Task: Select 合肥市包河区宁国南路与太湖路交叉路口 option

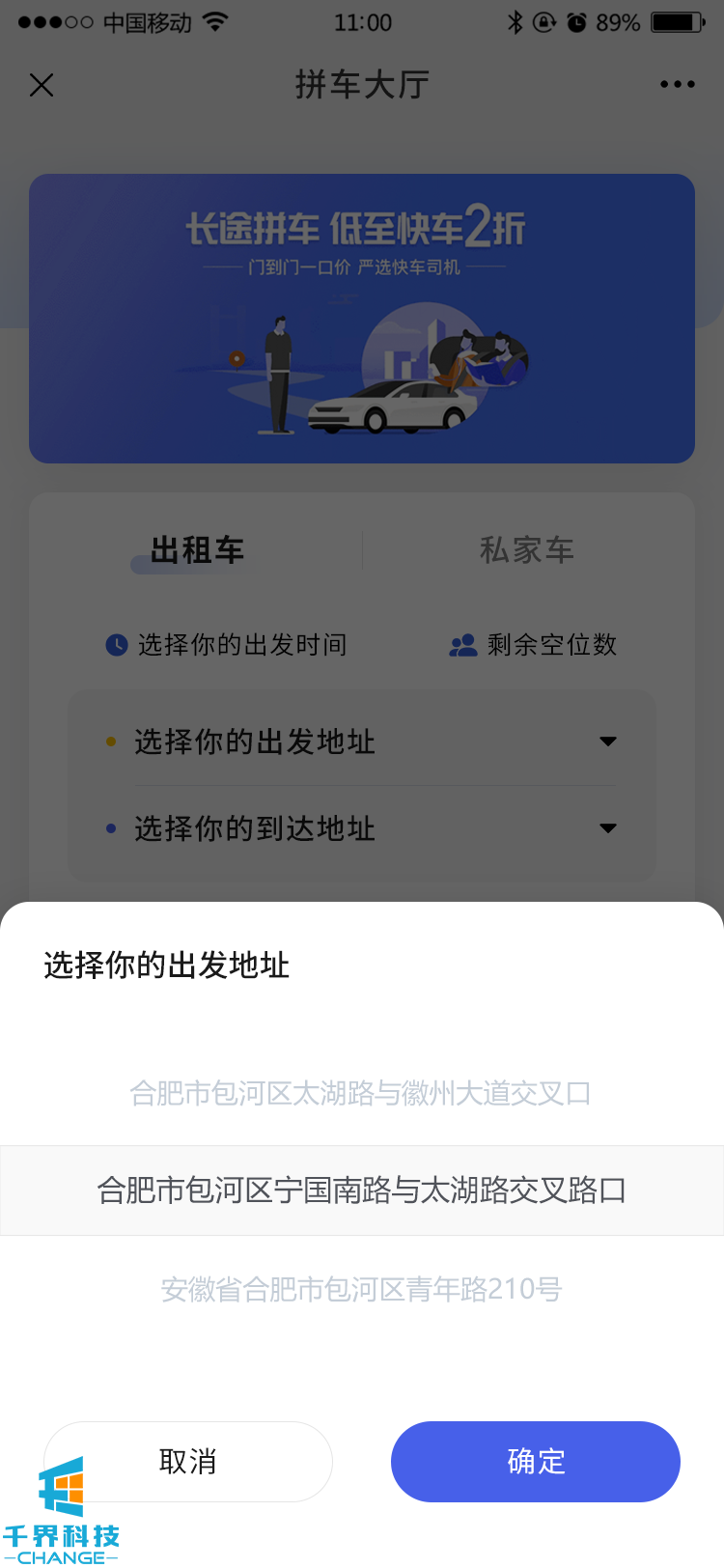Action: [361, 1190]
